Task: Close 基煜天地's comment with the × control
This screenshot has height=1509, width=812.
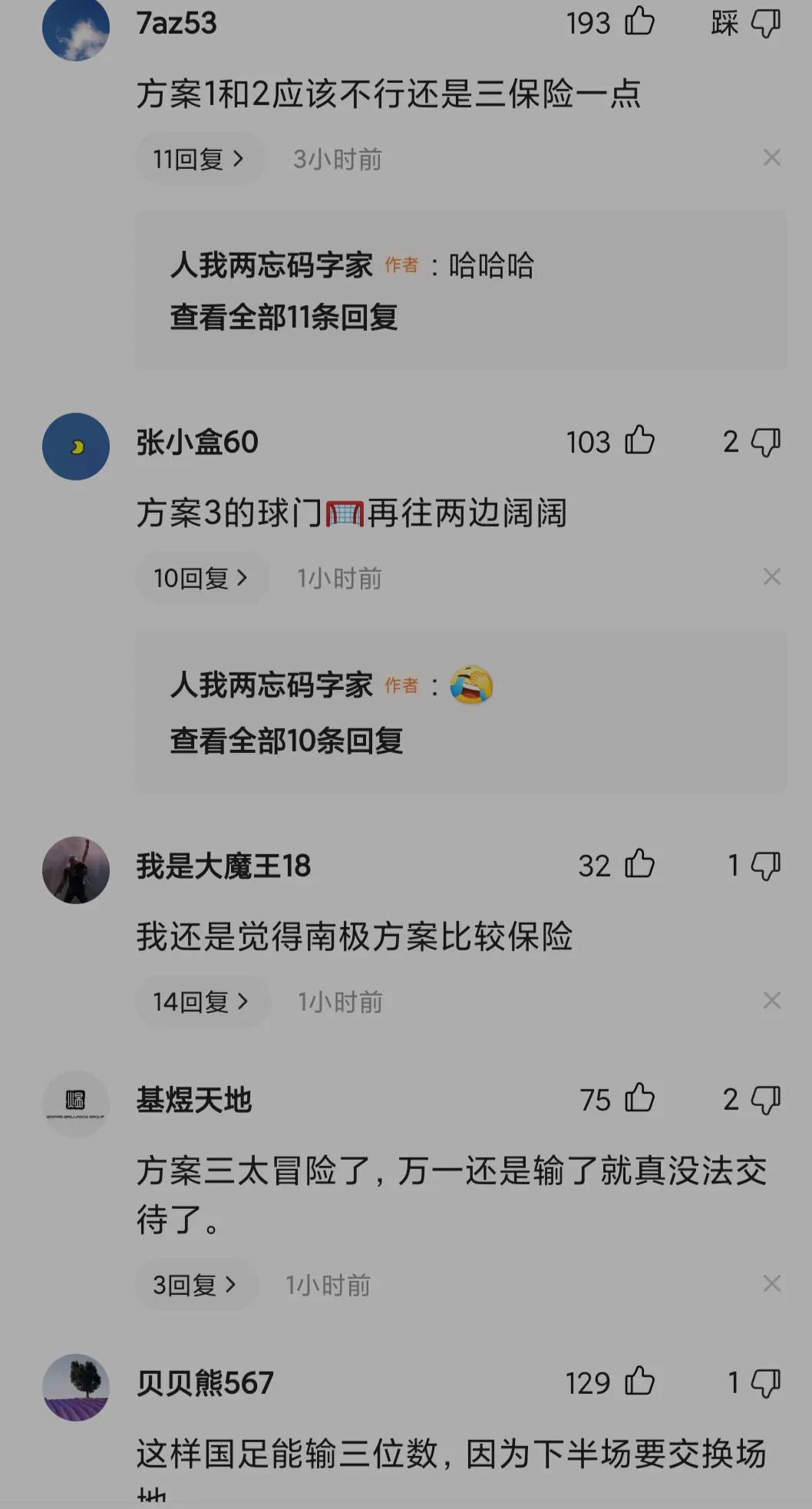Action: click(x=772, y=1283)
